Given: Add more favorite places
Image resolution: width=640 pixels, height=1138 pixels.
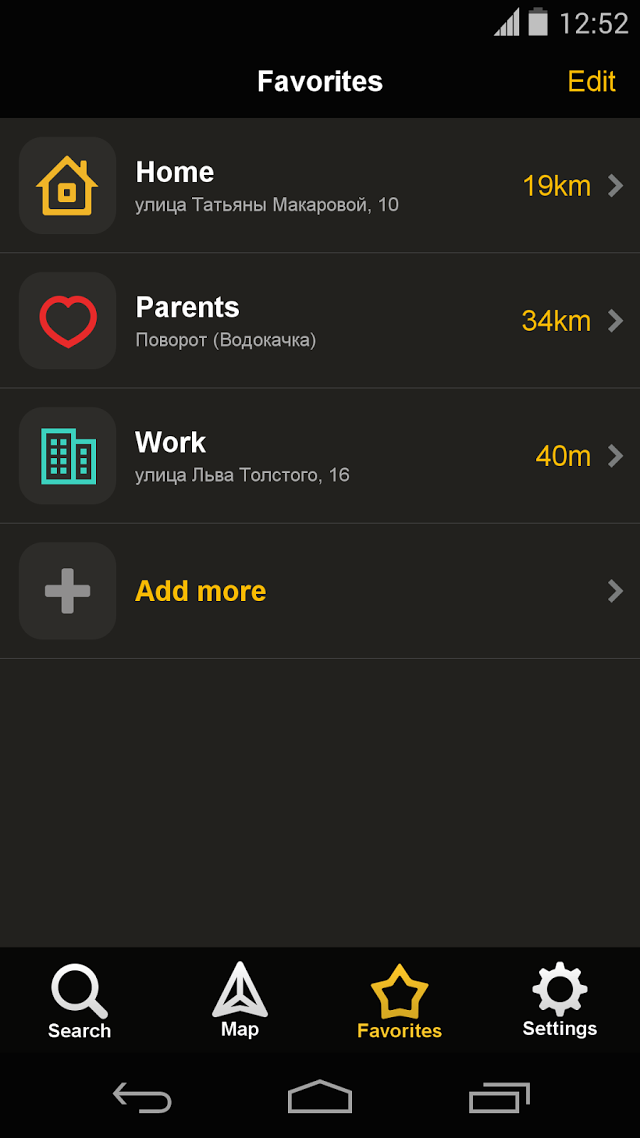Looking at the screenshot, I should coord(320,591).
